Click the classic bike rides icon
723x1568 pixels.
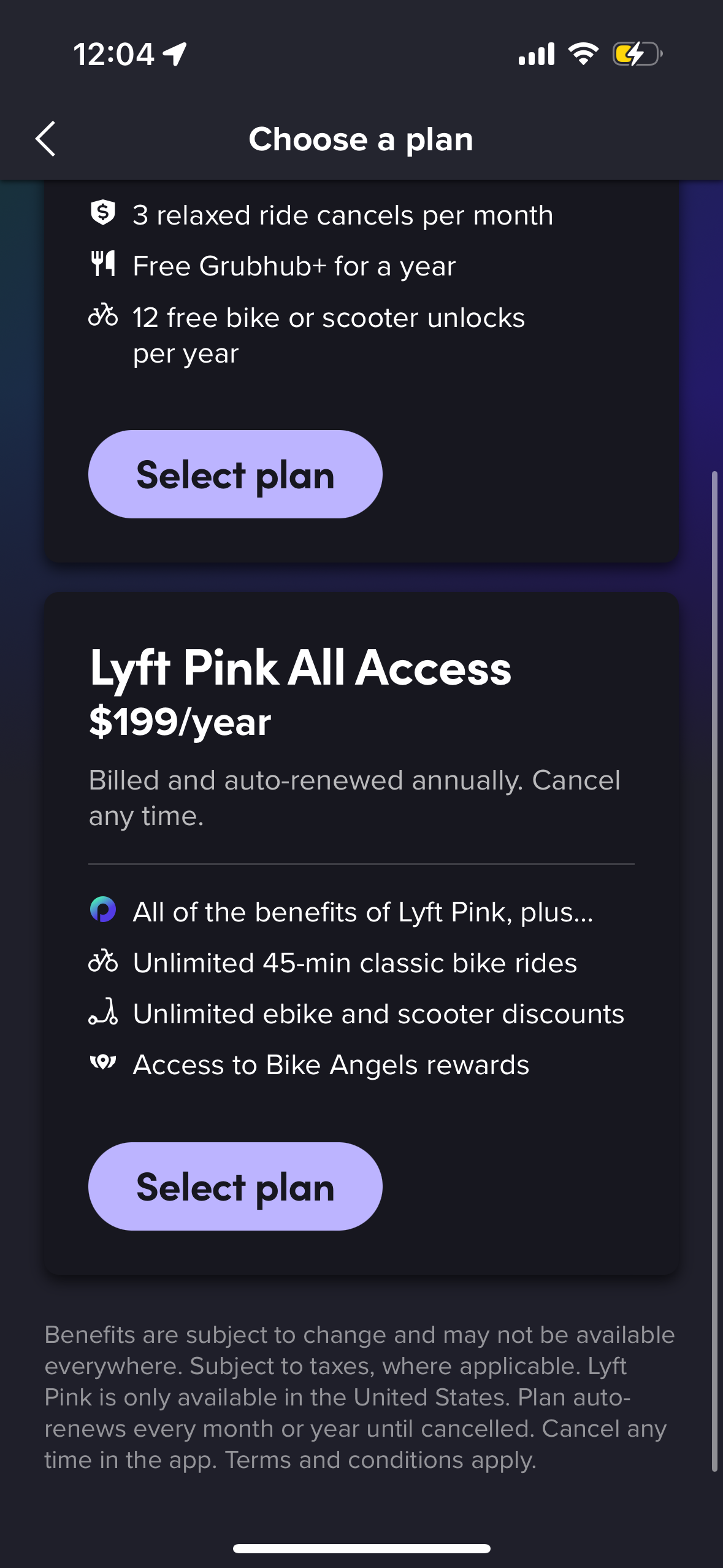click(103, 962)
